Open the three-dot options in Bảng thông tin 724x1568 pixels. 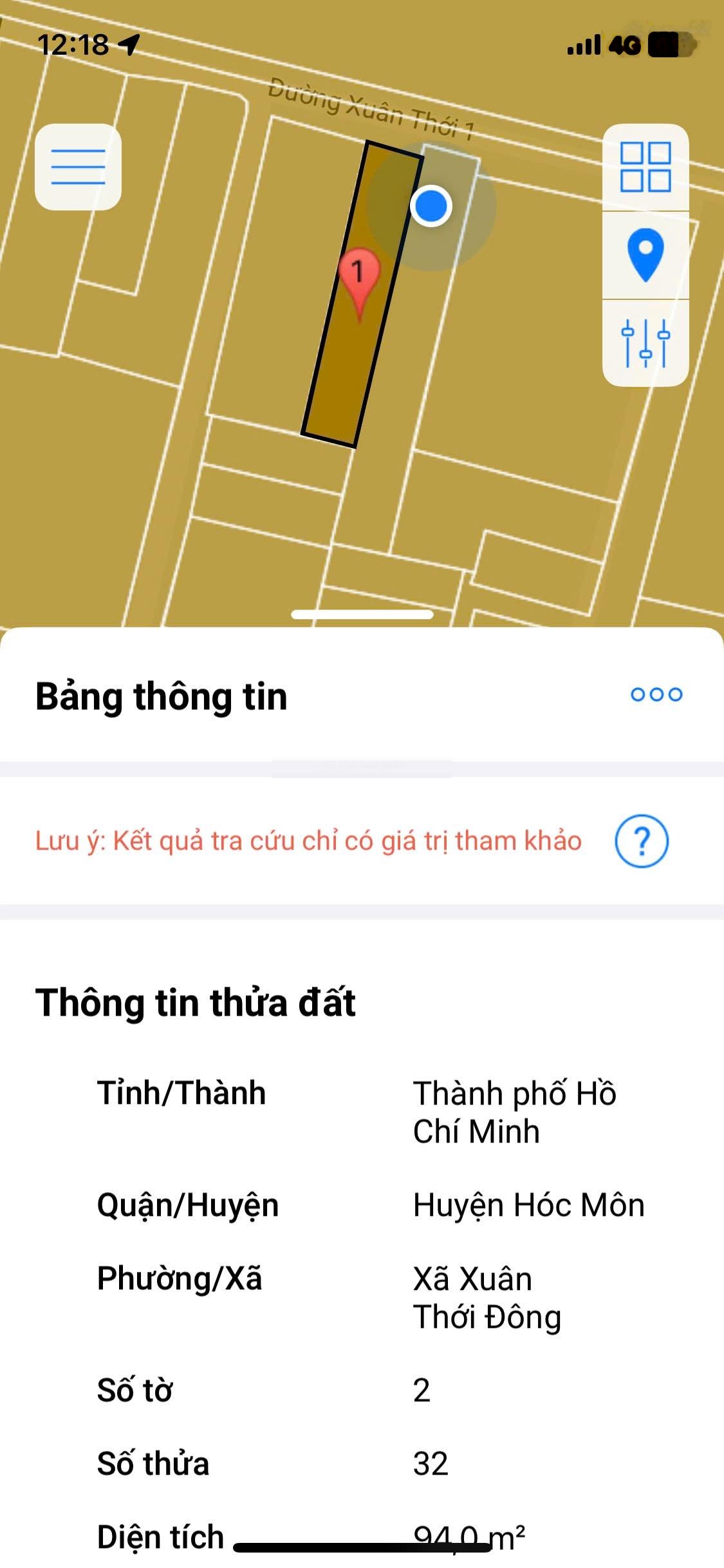point(656,695)
